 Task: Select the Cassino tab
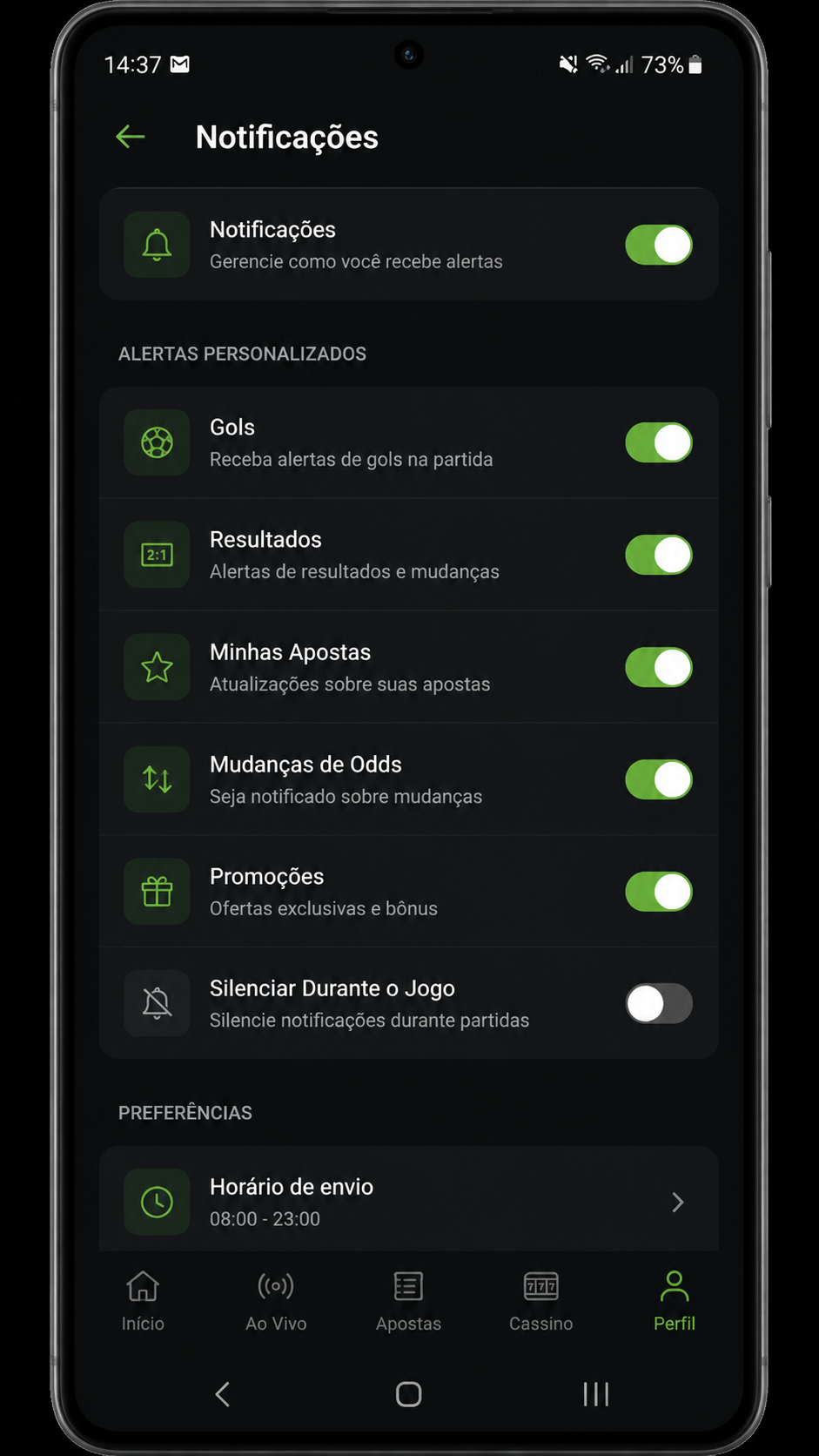tap(541, 1301)
